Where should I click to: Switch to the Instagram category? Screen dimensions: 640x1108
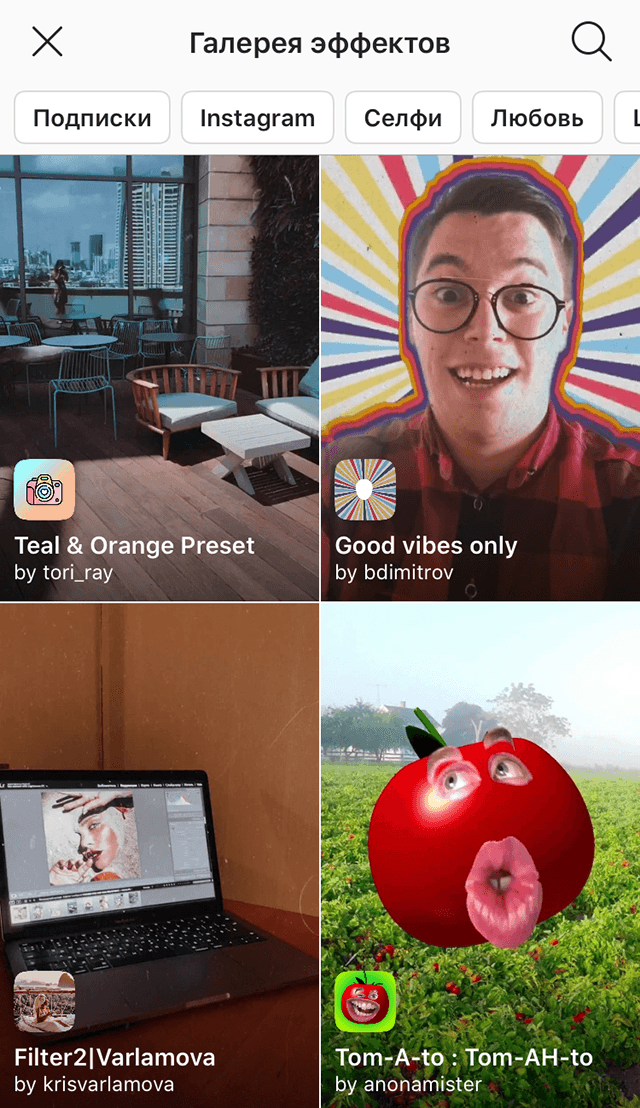click(x=257, y=118)
